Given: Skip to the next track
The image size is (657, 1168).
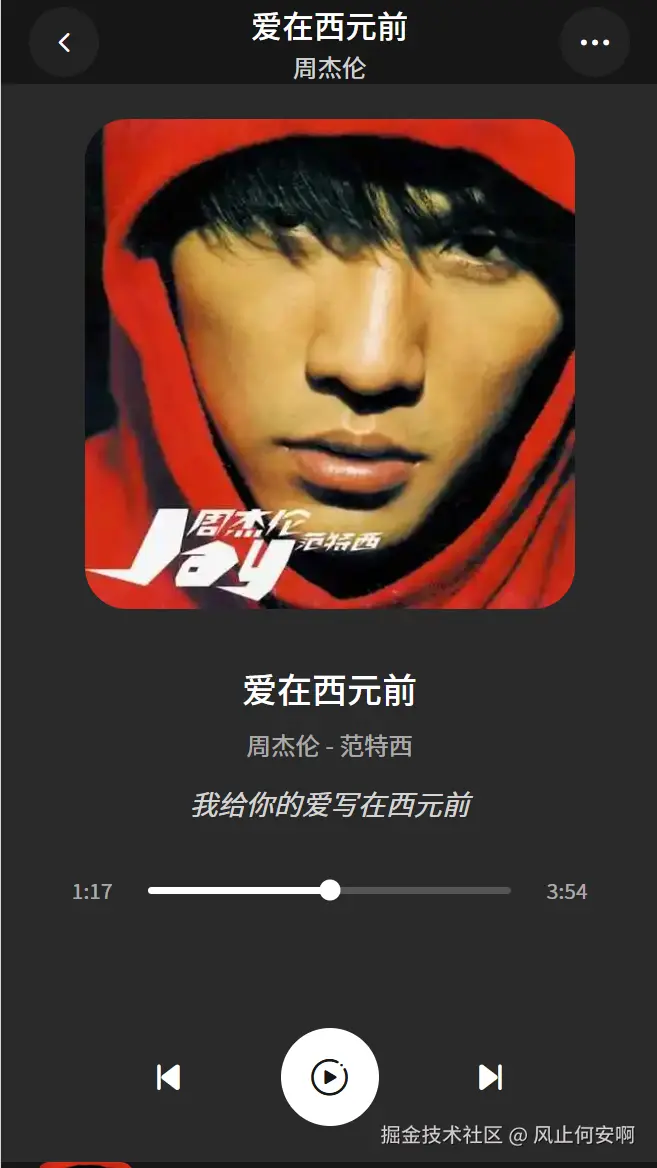Looking at the screenshot, I should [x=490, y=1077].
